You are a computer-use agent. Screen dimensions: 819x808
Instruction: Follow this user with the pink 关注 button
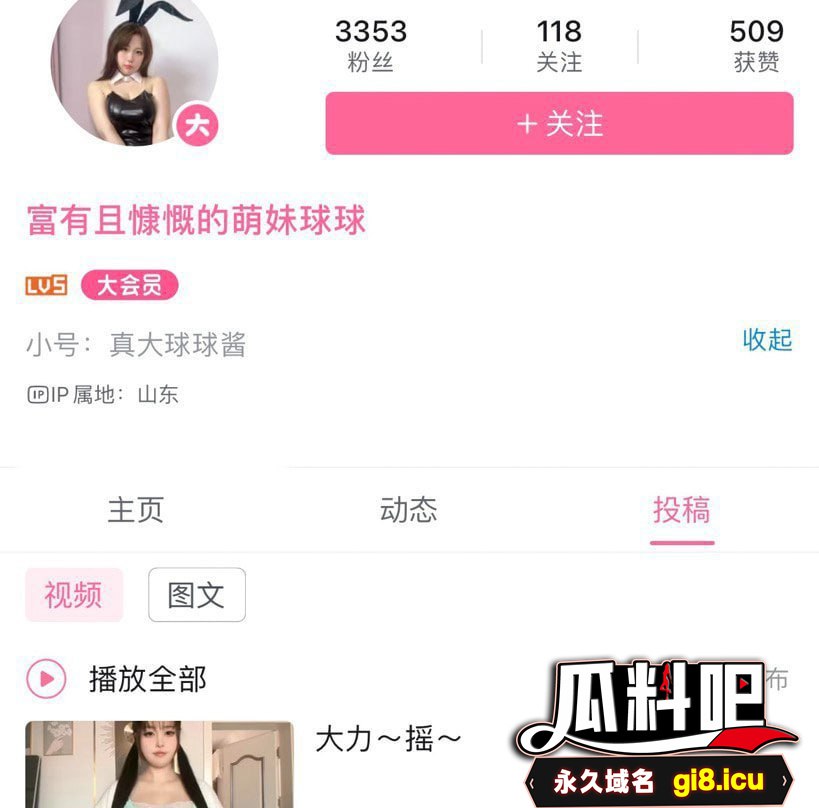tap(559, 123)
